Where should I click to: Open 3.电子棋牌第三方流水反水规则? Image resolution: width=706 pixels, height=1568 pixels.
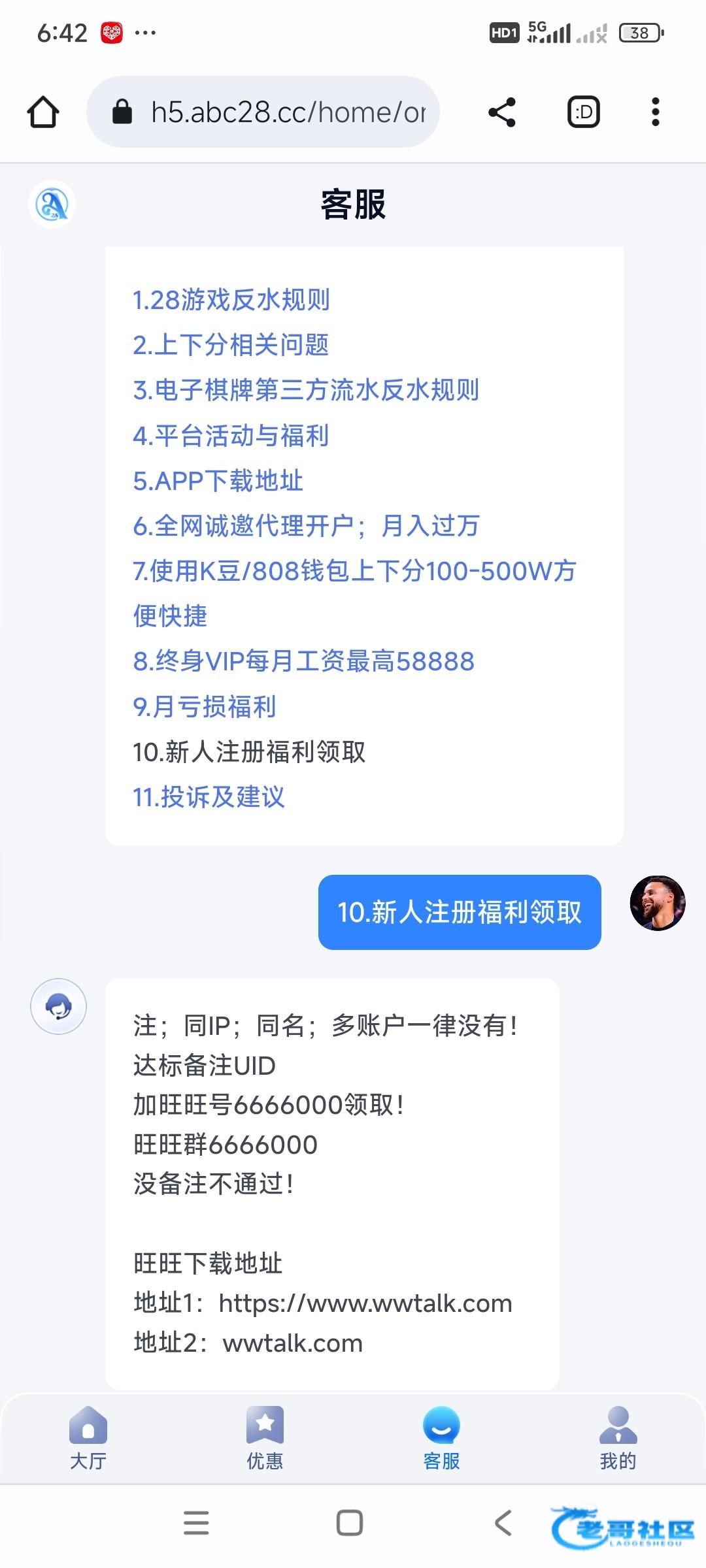[305, 390]
